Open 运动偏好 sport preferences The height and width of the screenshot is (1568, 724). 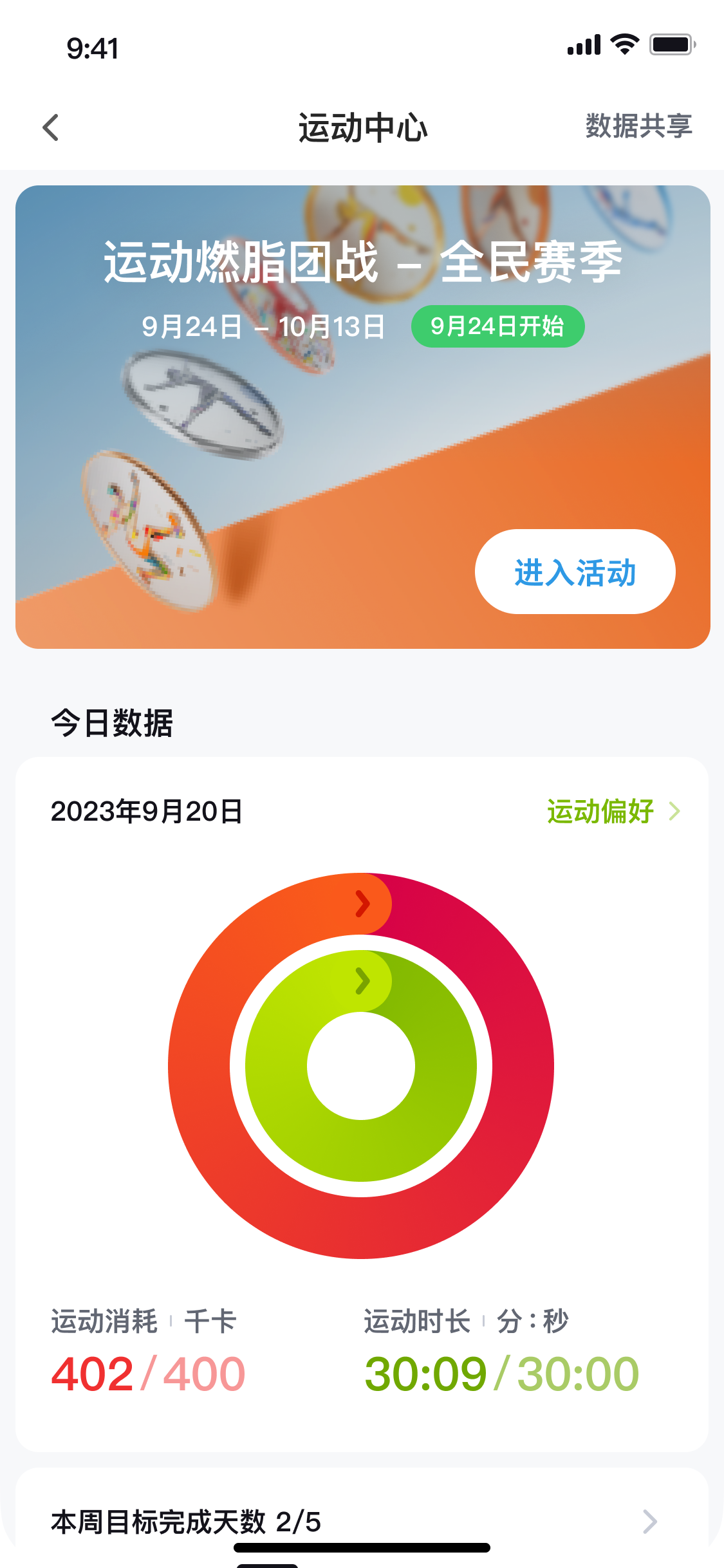pos(600,812)
